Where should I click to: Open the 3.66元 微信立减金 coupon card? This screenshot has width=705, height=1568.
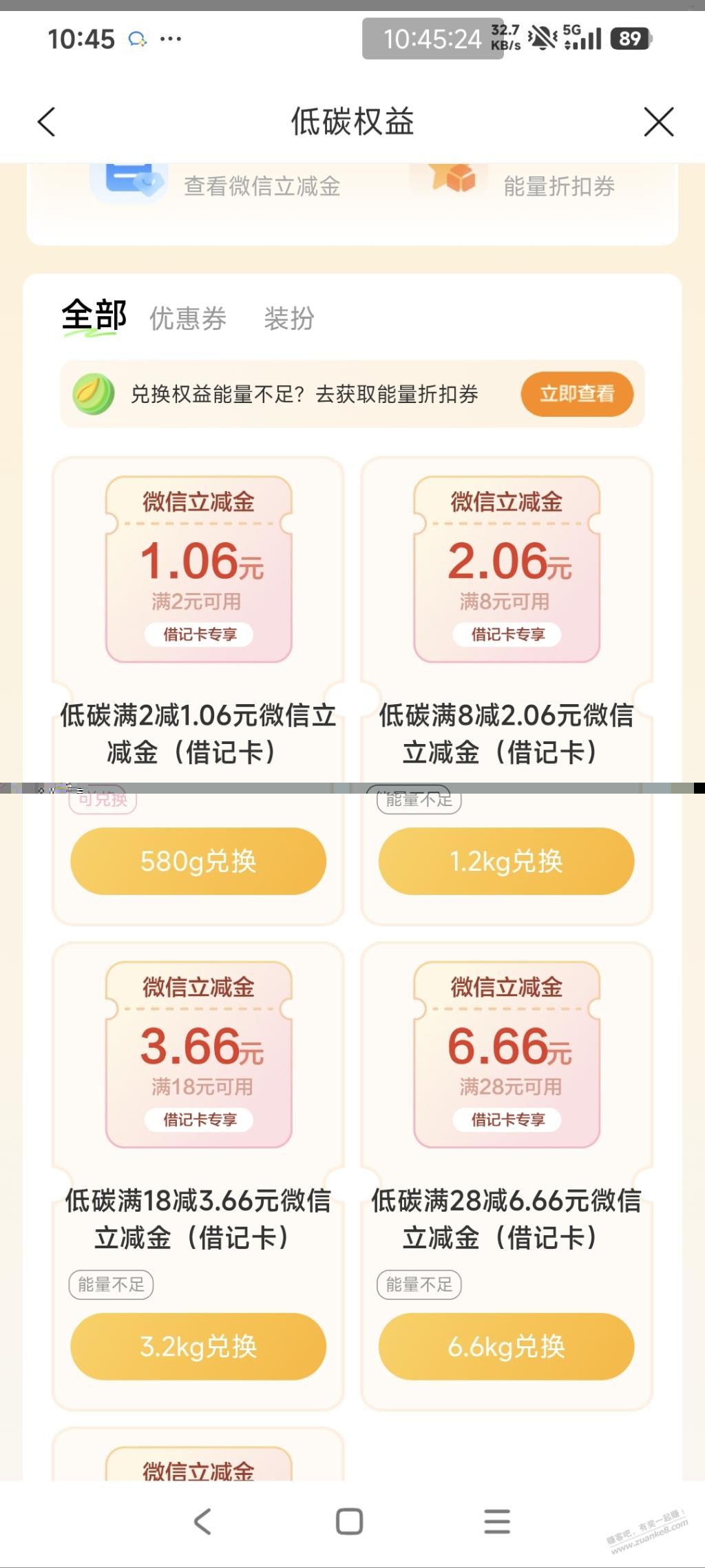tap(198, 1055)
